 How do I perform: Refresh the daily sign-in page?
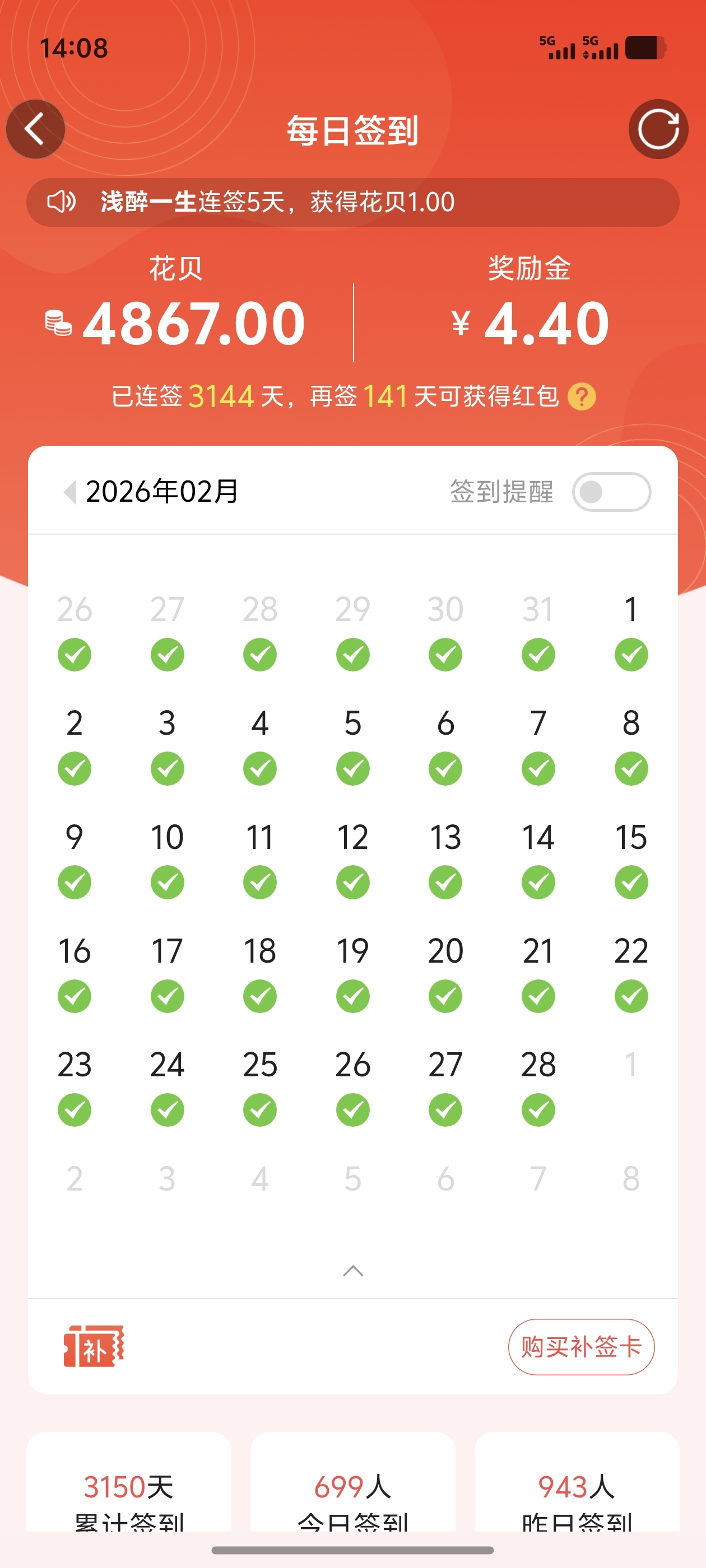(658, 129)
